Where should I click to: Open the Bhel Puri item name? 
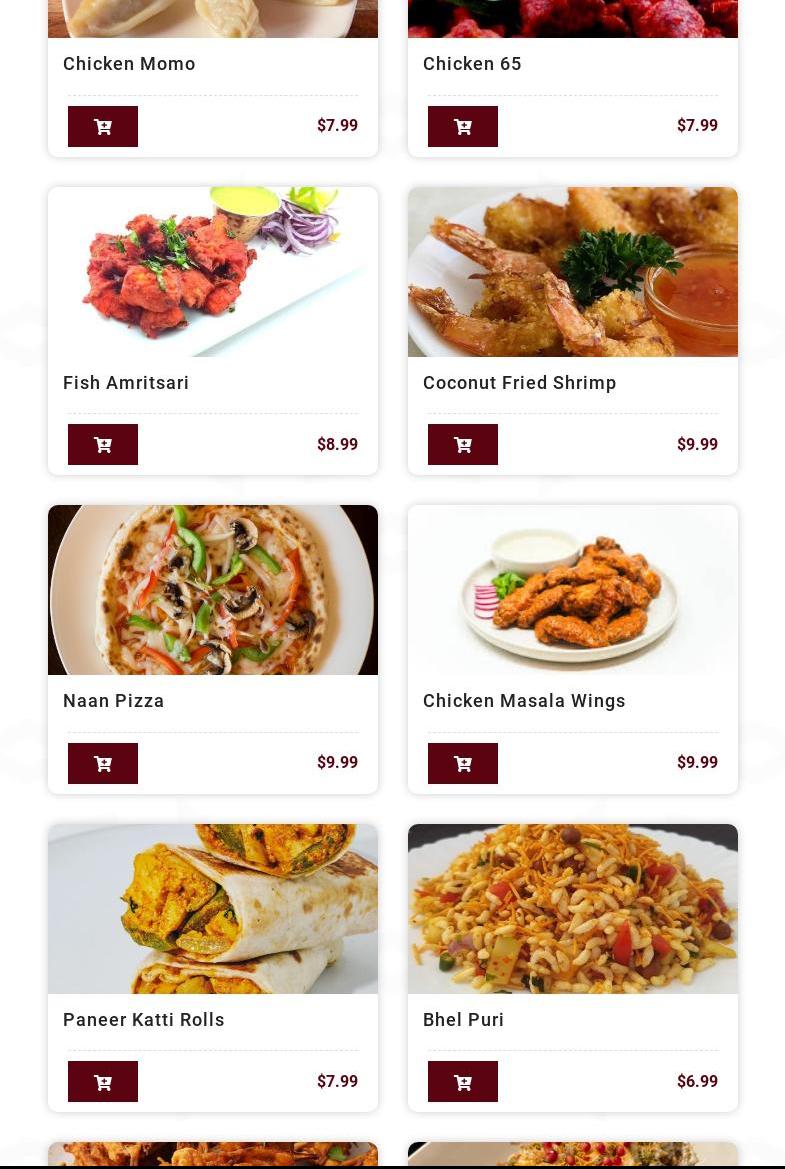[x=463, y=1019]
